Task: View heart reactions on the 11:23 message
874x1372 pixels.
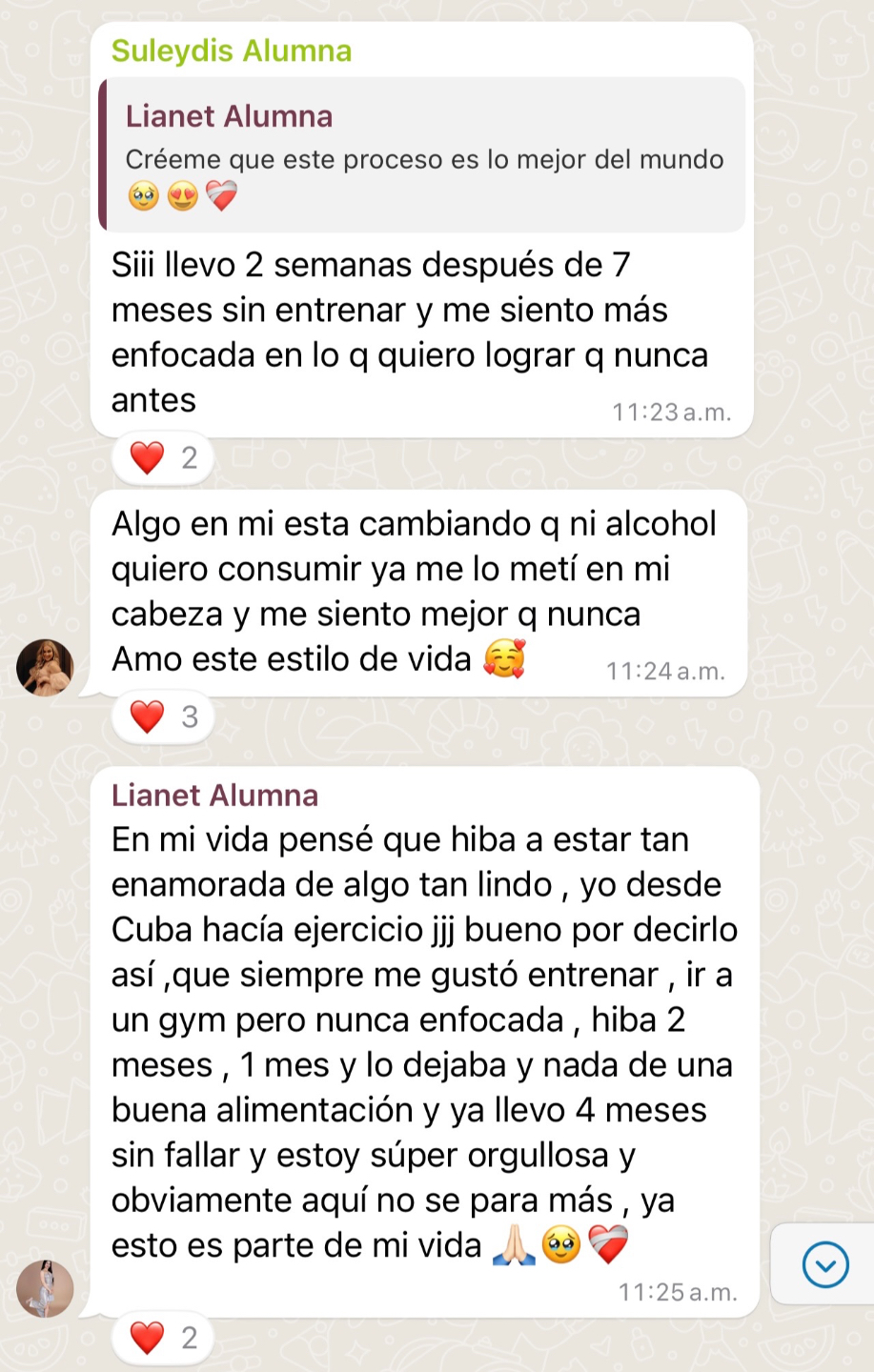Action: click(163, 458)
